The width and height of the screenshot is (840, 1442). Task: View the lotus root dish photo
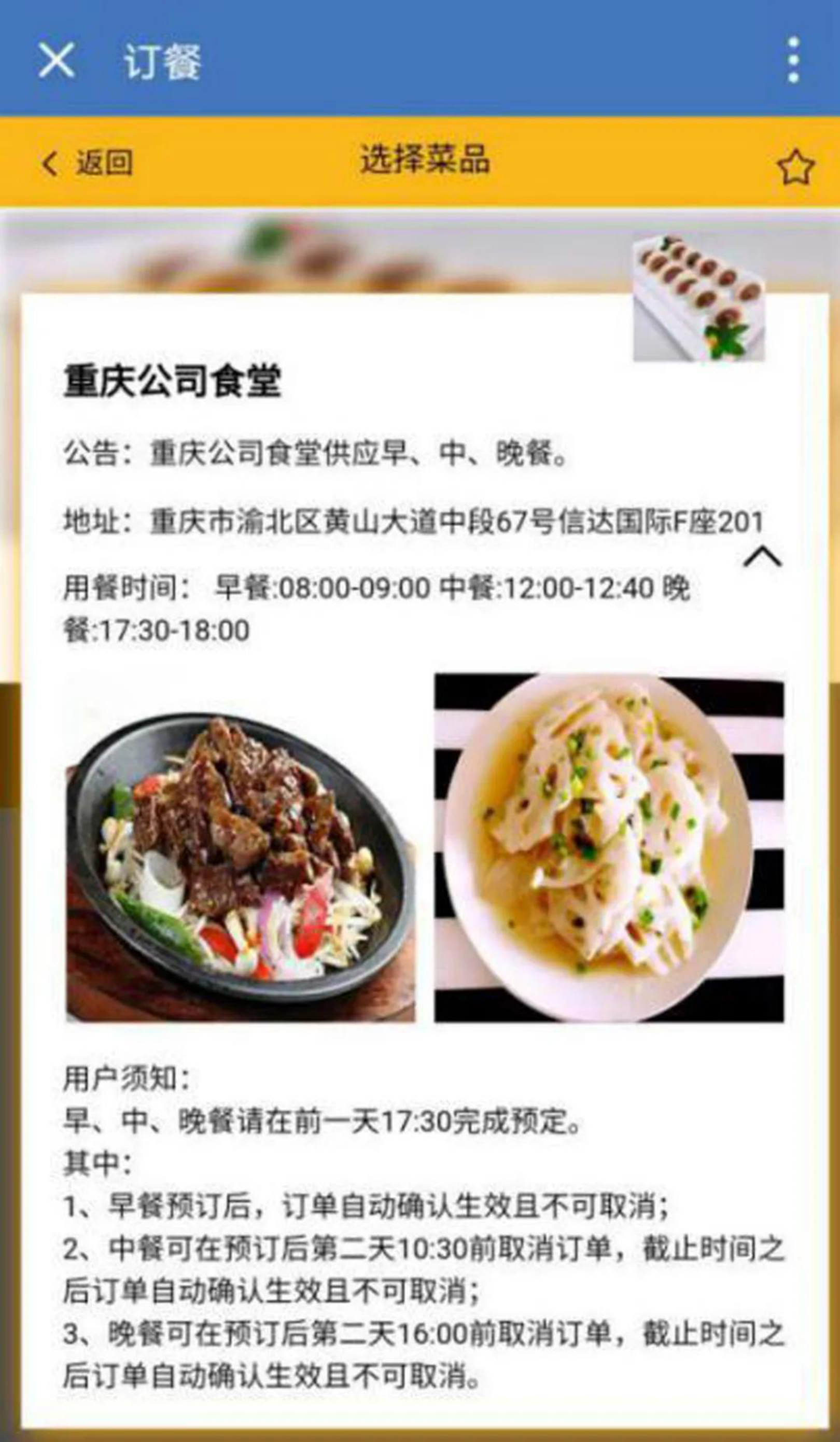(x=609, y=848)
